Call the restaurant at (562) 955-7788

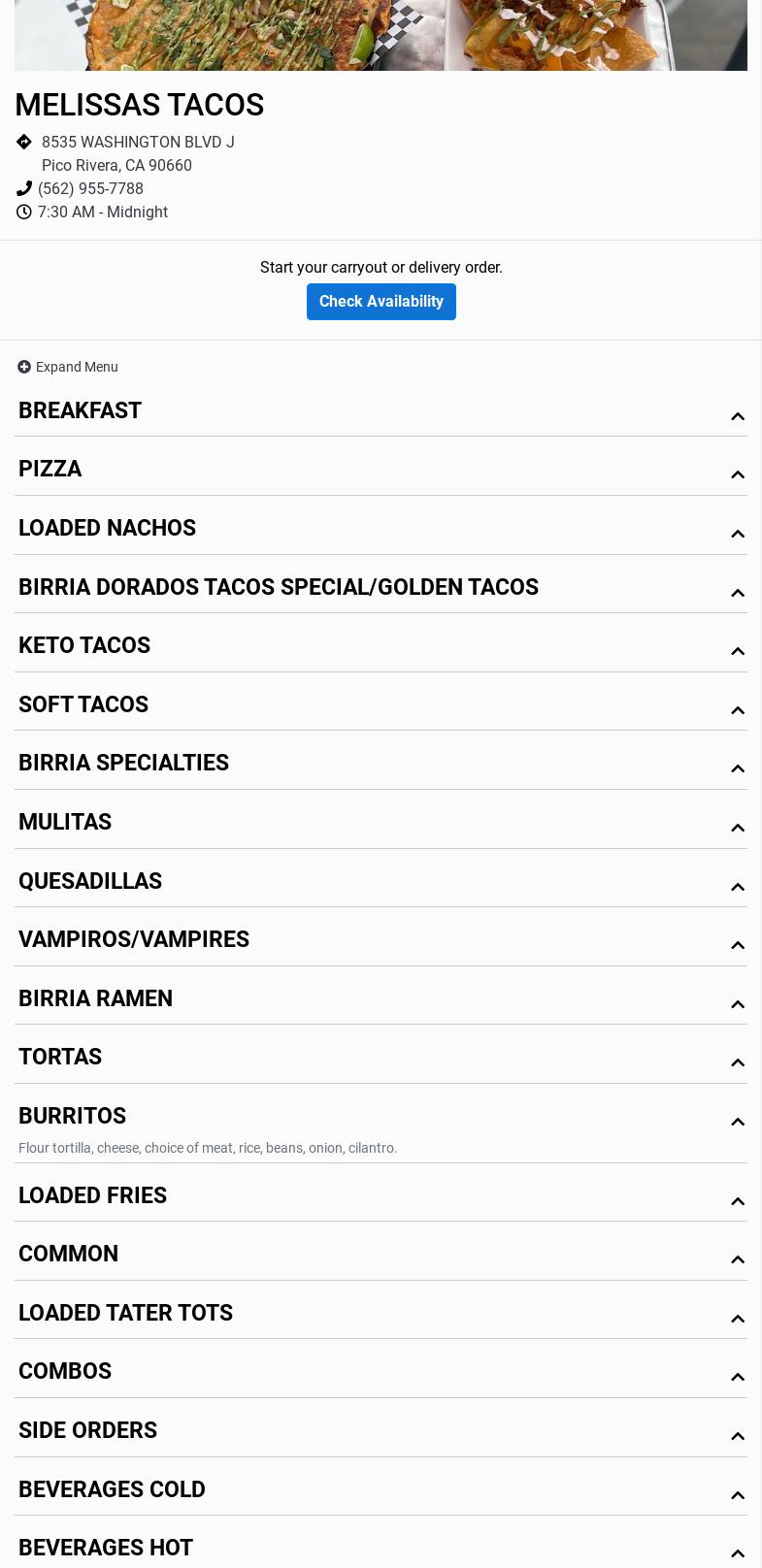point(90,188)
